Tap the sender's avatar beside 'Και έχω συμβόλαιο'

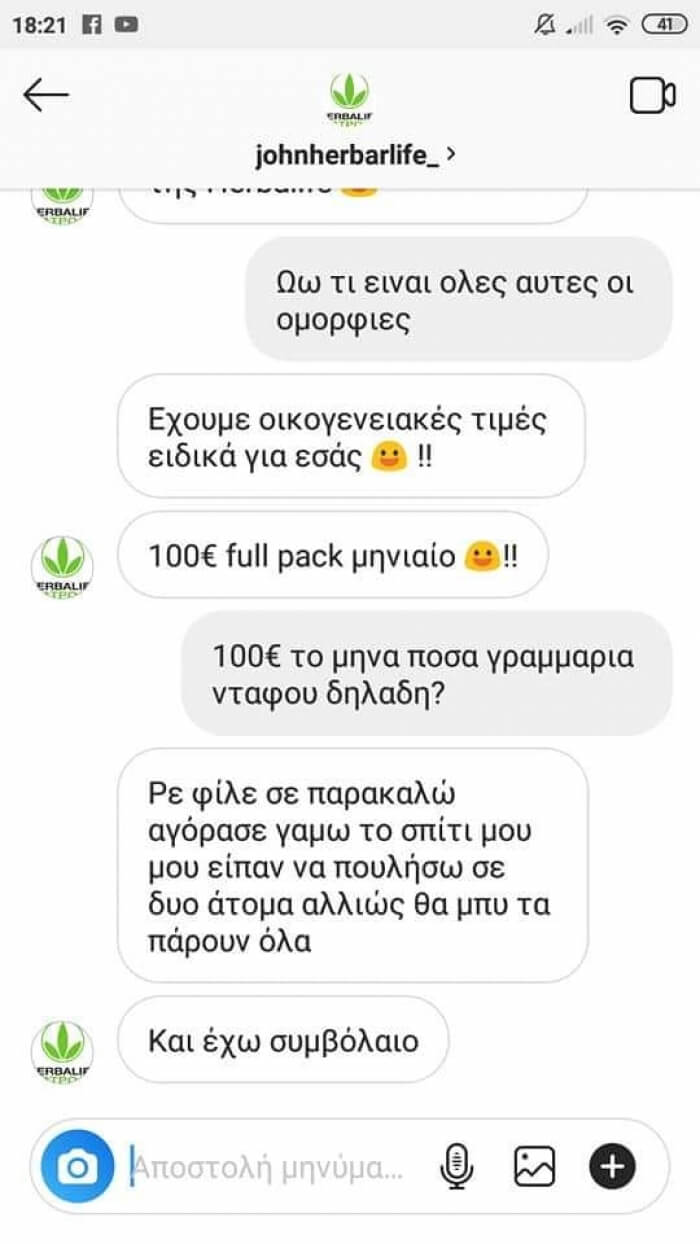click(x=62, y=1052)
